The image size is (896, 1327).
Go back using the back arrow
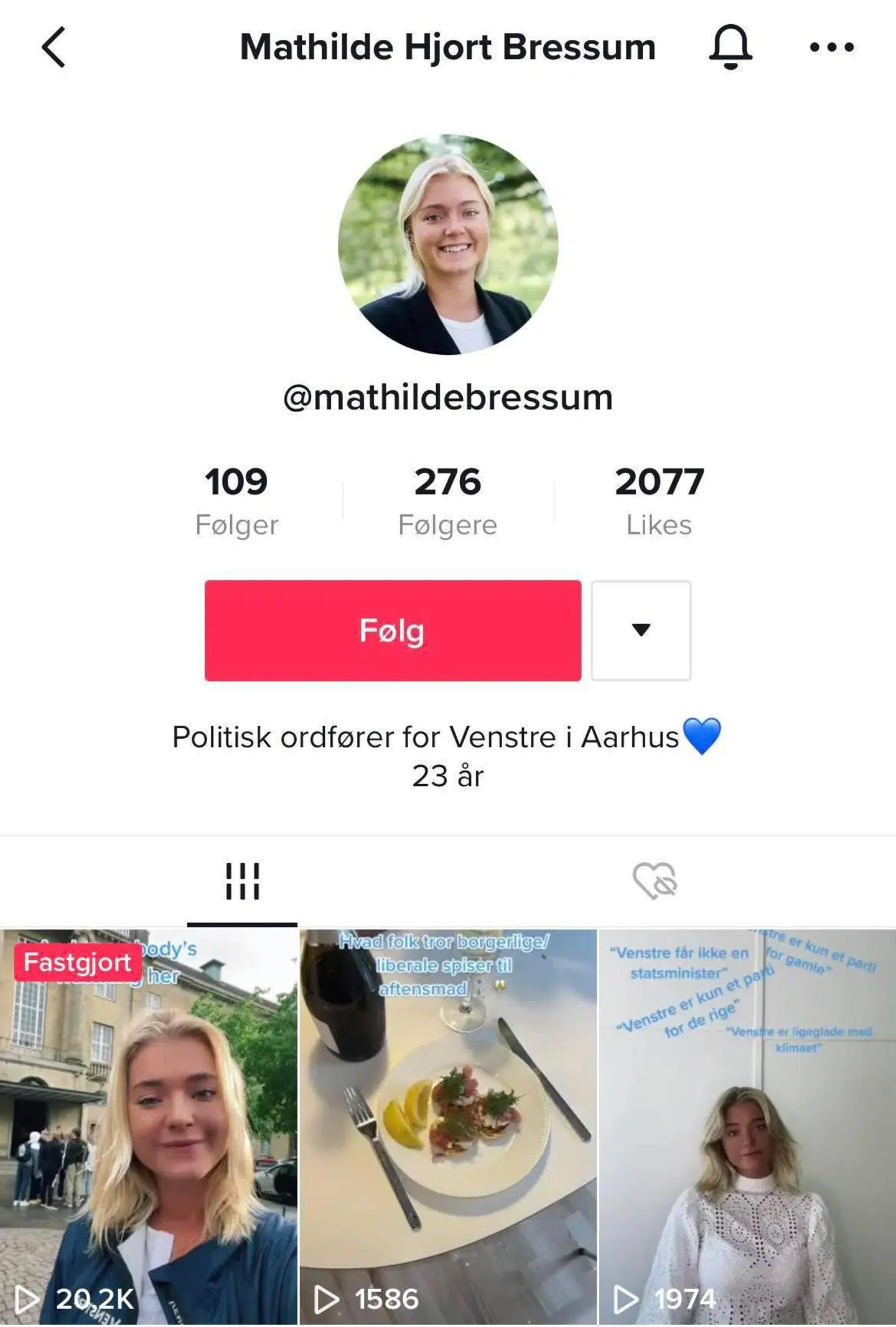pos(54,47)
